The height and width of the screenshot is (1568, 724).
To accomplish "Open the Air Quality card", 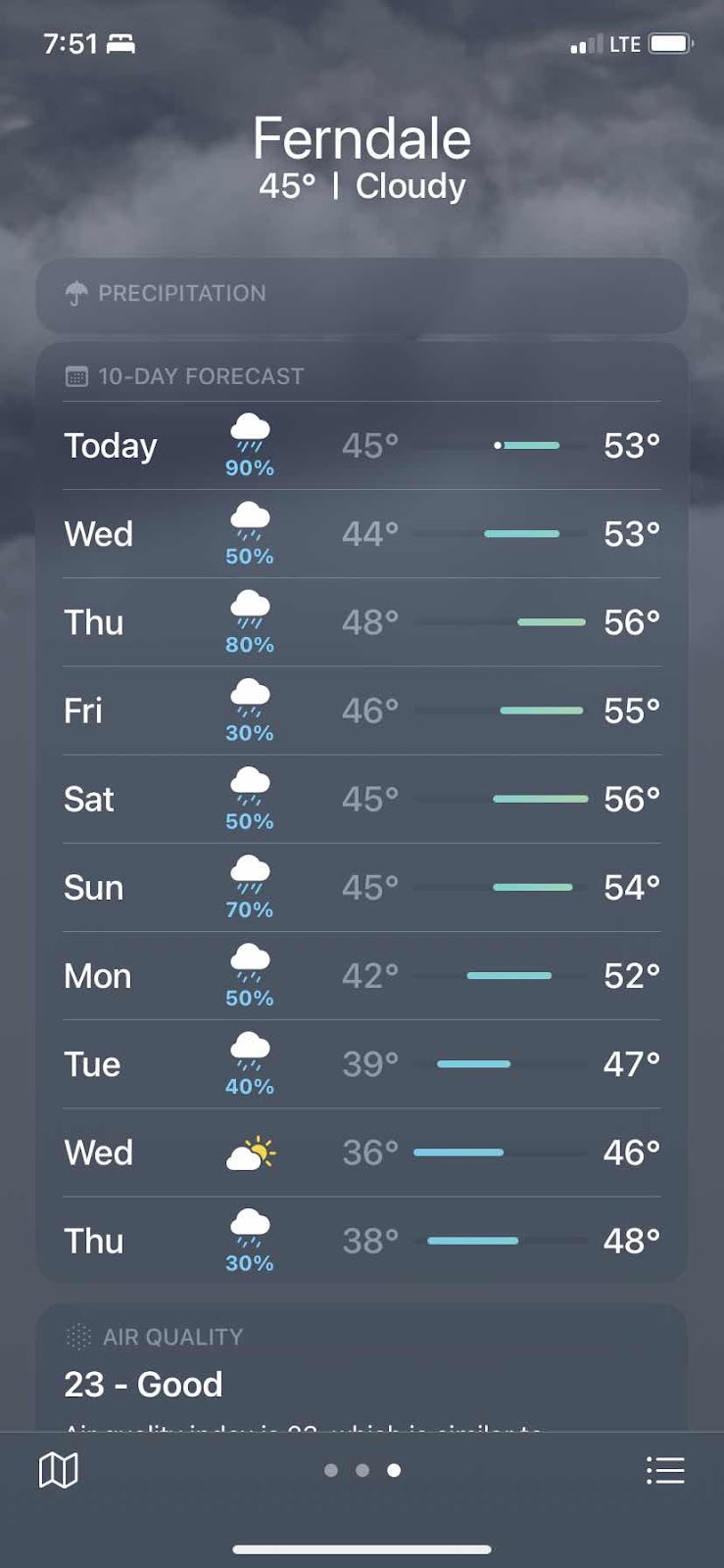I will (362, 1367).
